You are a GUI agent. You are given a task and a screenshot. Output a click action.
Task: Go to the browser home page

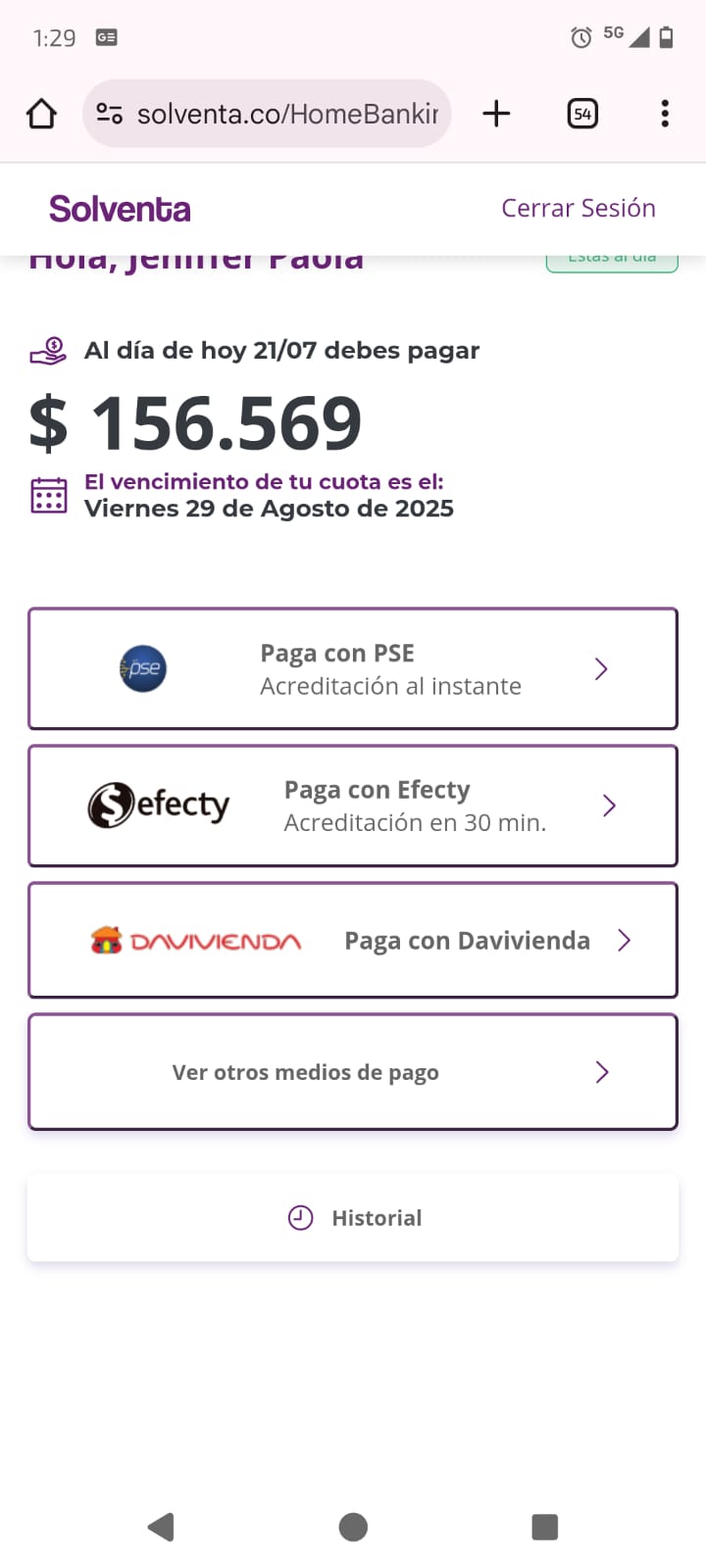41,114
